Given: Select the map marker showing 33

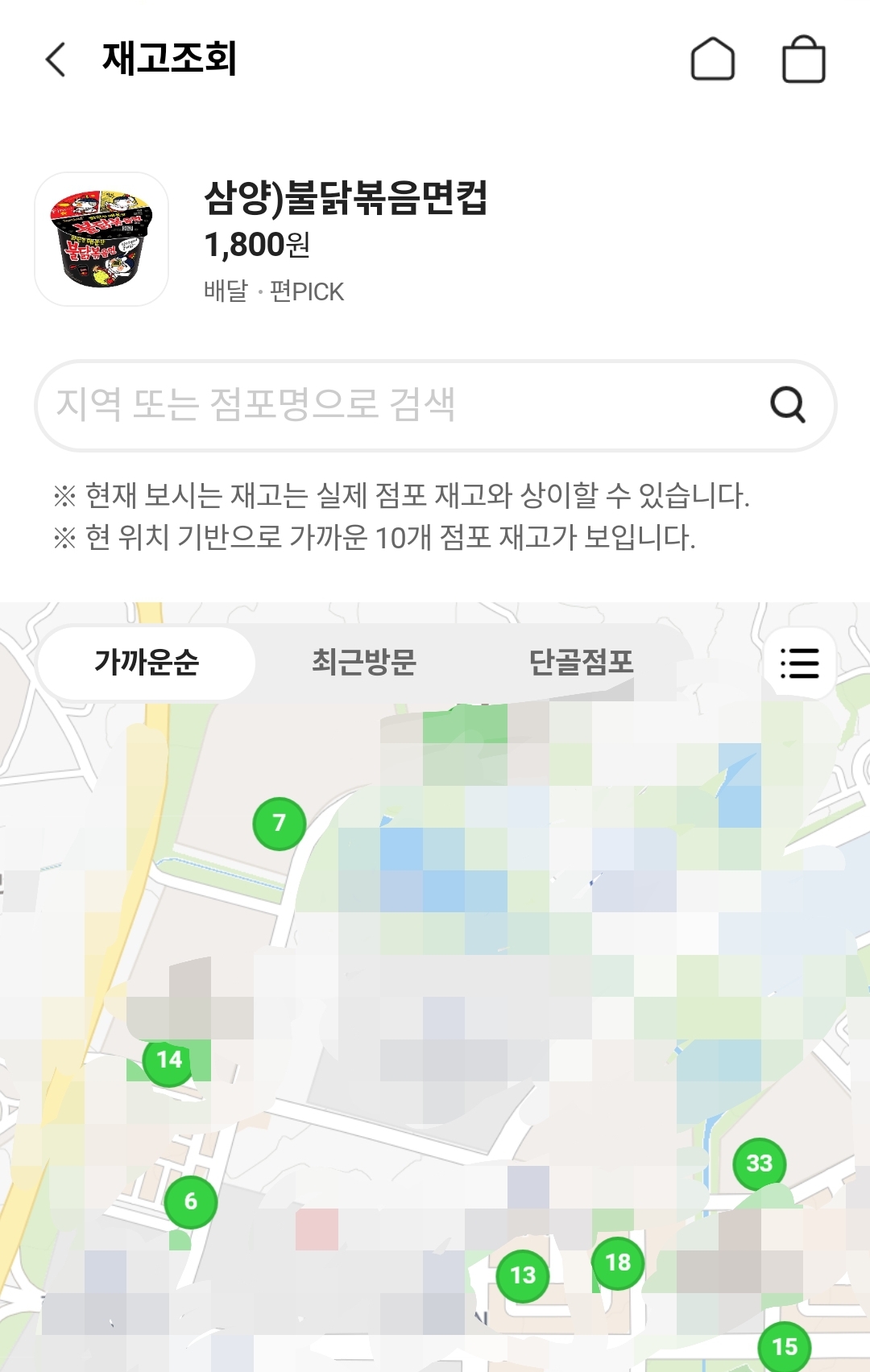Looking at the screenshot, I should [x=759, y=1163].
